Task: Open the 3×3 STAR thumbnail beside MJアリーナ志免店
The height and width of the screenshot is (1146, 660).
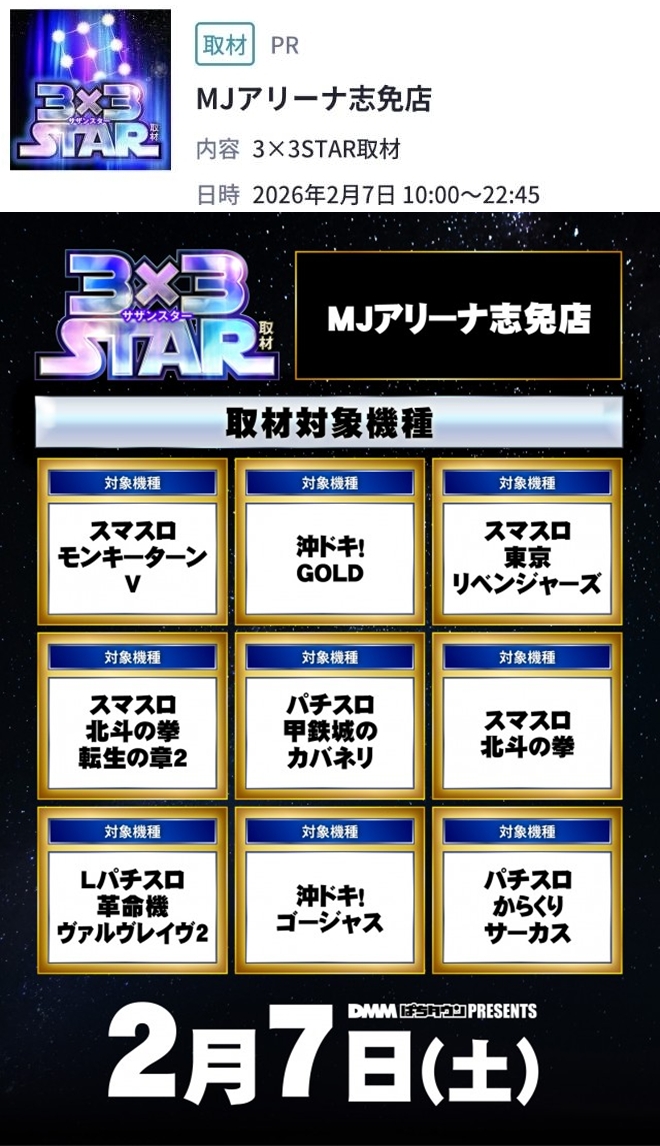Action: [x=90, y=90]
